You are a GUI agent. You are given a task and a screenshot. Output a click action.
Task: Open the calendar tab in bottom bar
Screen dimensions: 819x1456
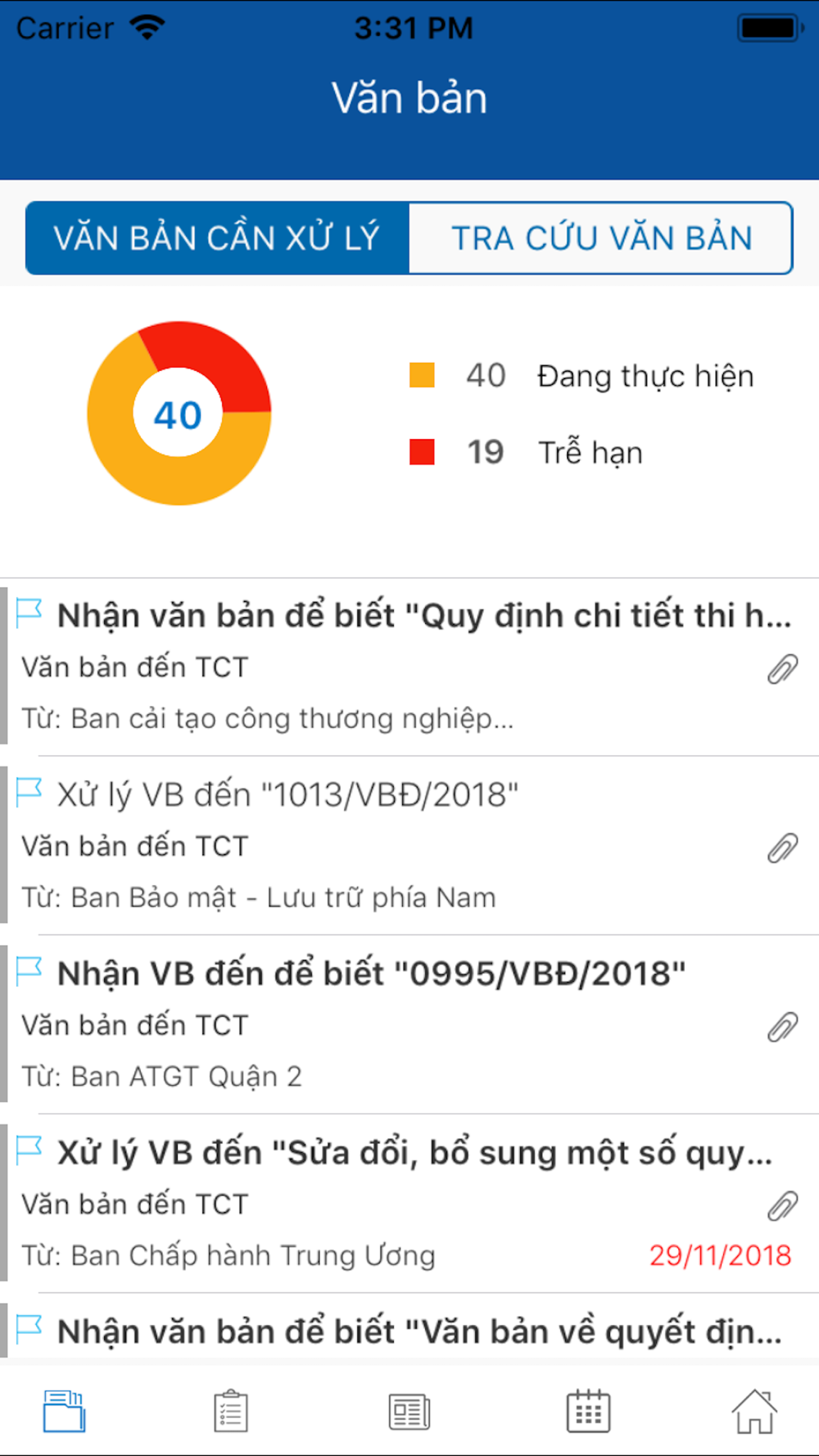[588, 1410]
